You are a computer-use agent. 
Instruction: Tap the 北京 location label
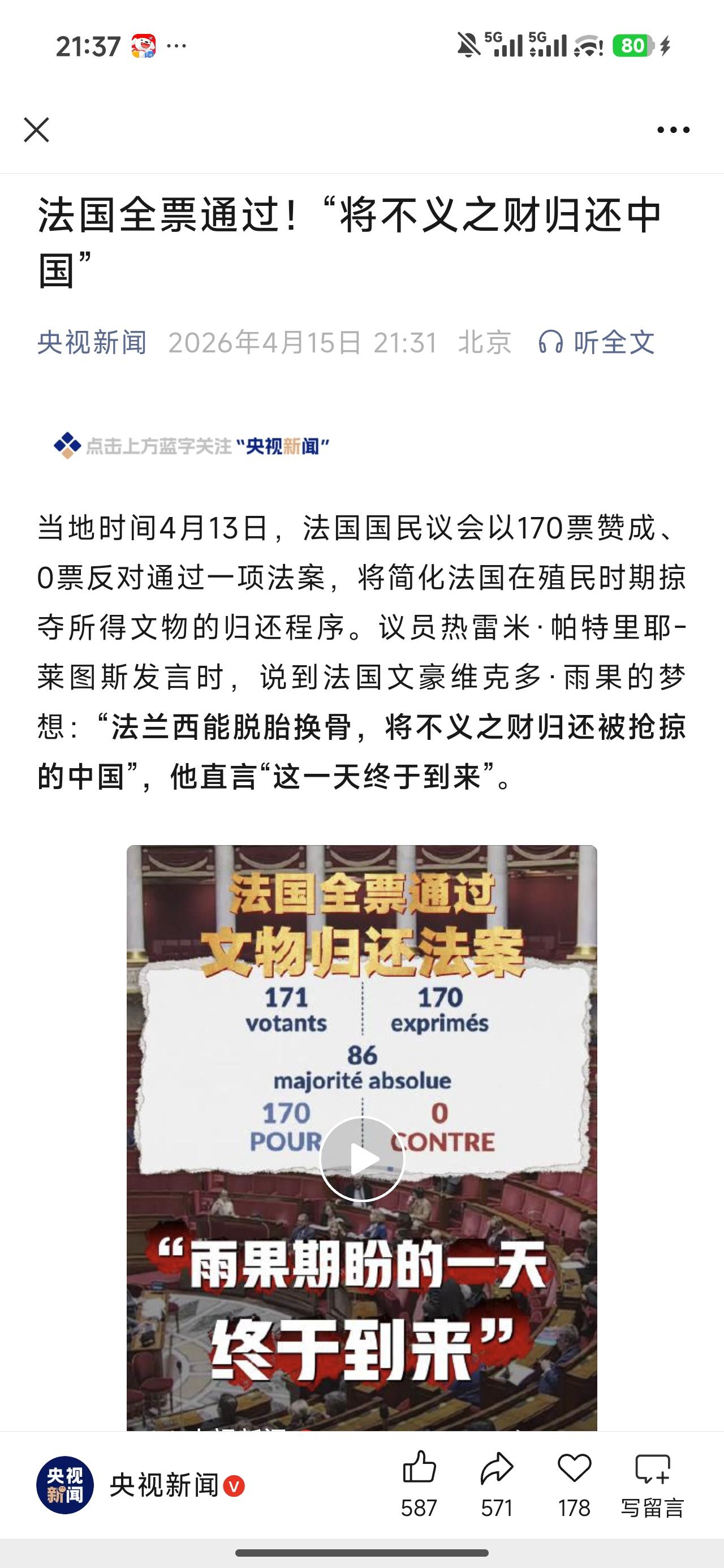485,342
